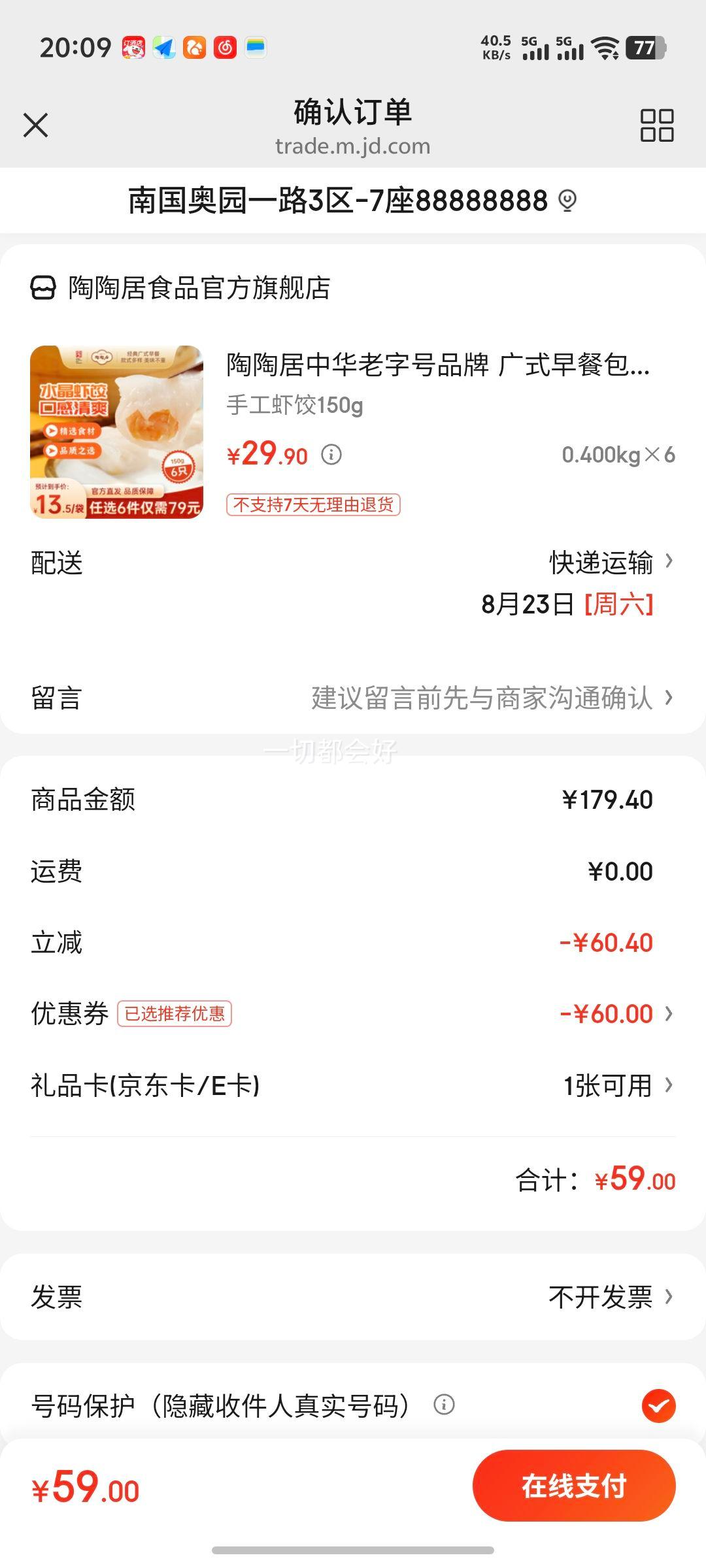Open 配送 delivery options

pyautogui.click(x=353, y=583)
